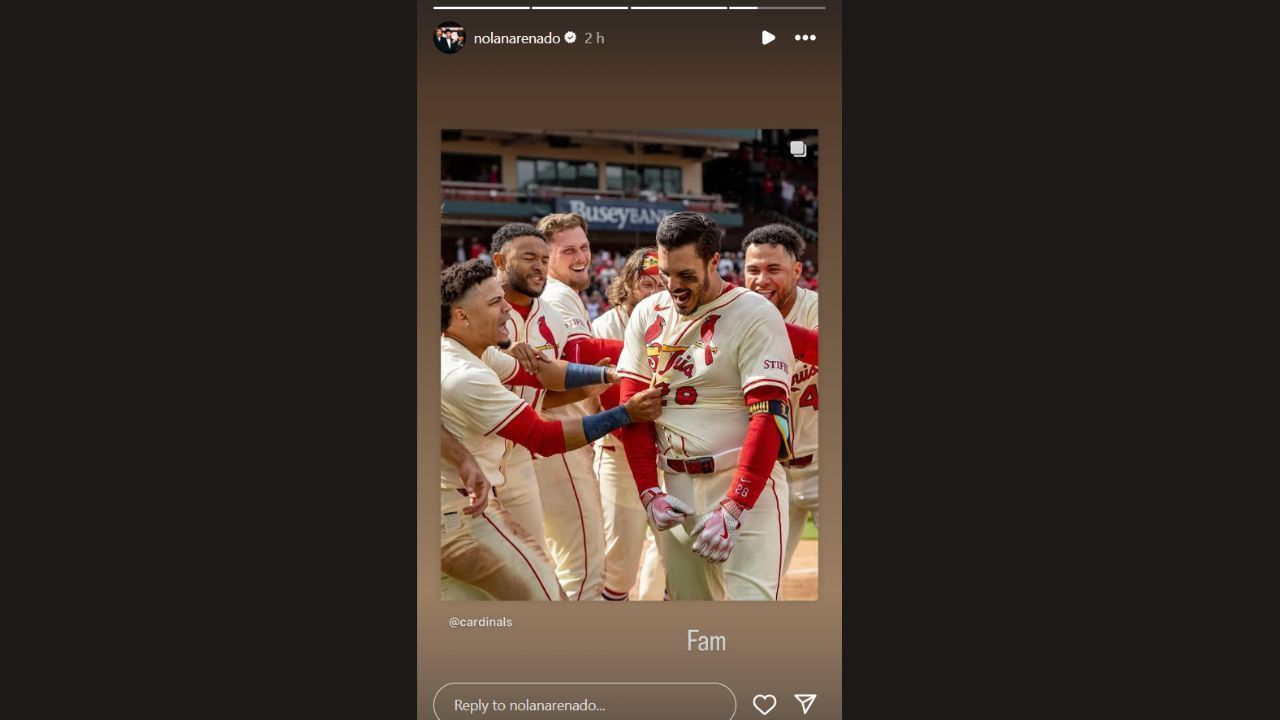
Task: Open nolanarenado's profile picture
Action: tap(449, 38)
